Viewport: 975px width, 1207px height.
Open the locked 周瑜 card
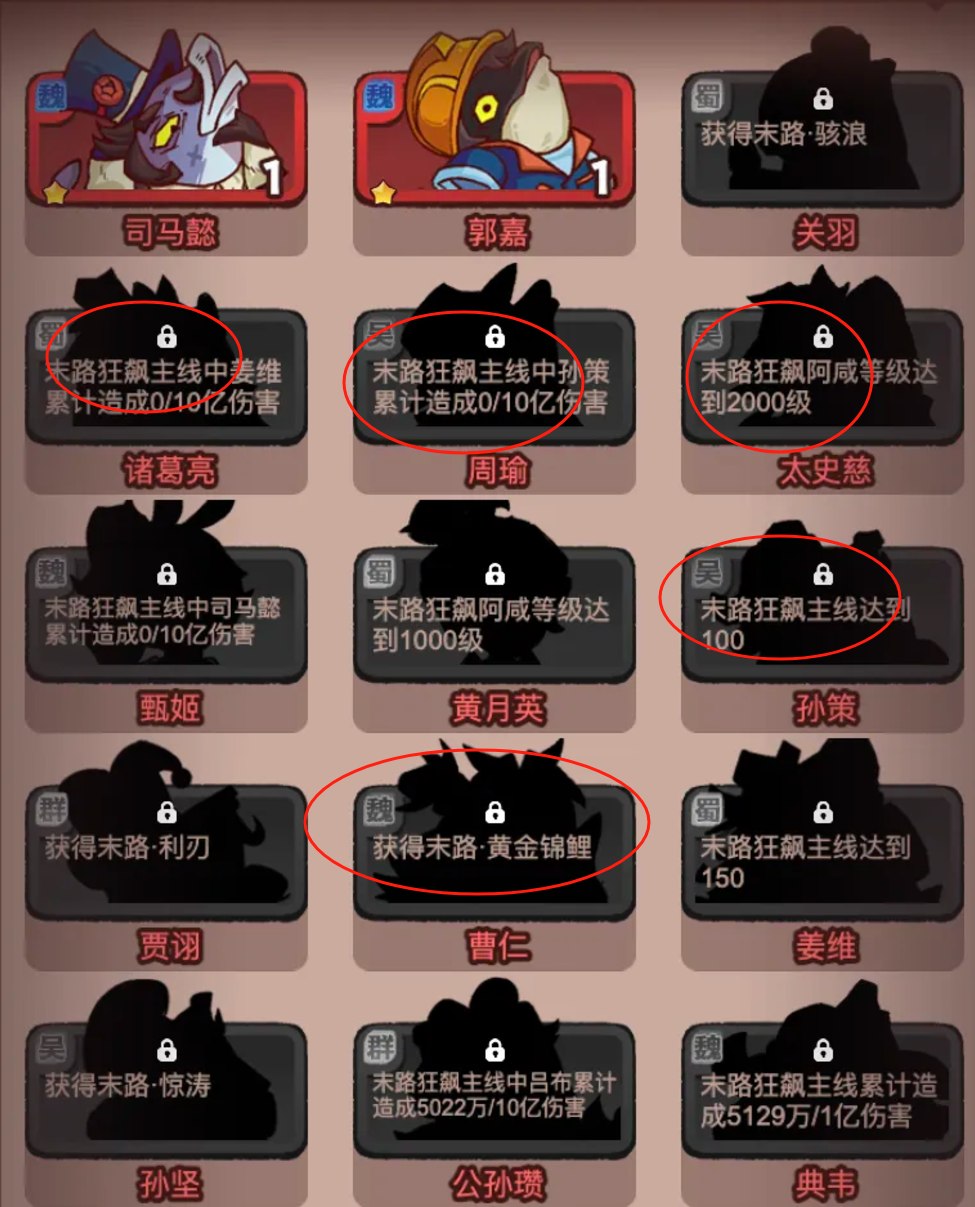click(494, 378)
